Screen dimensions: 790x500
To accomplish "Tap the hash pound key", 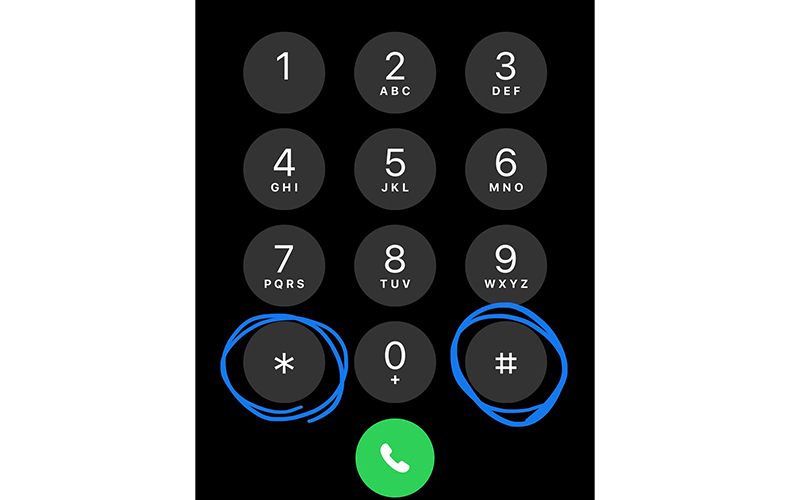I will click(x=506, y=362).
